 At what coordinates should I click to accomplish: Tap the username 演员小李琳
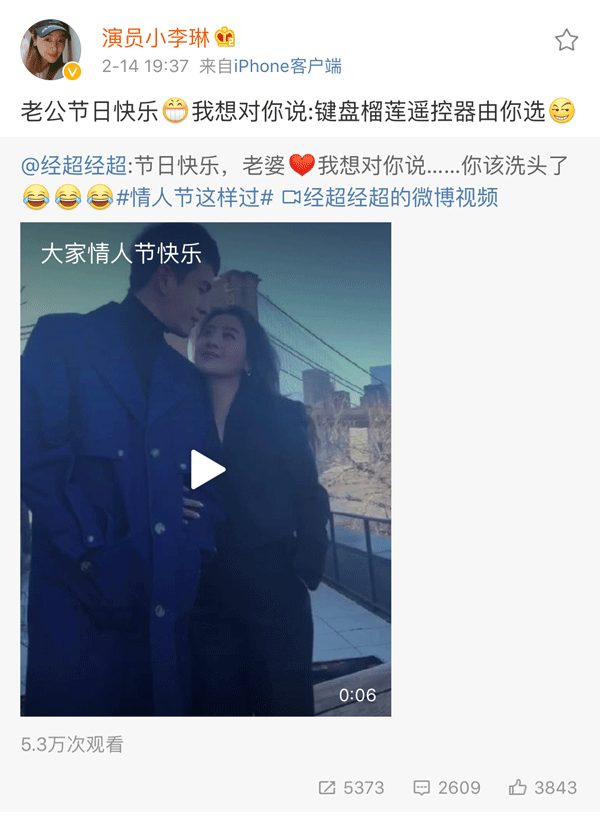[158, 38]
